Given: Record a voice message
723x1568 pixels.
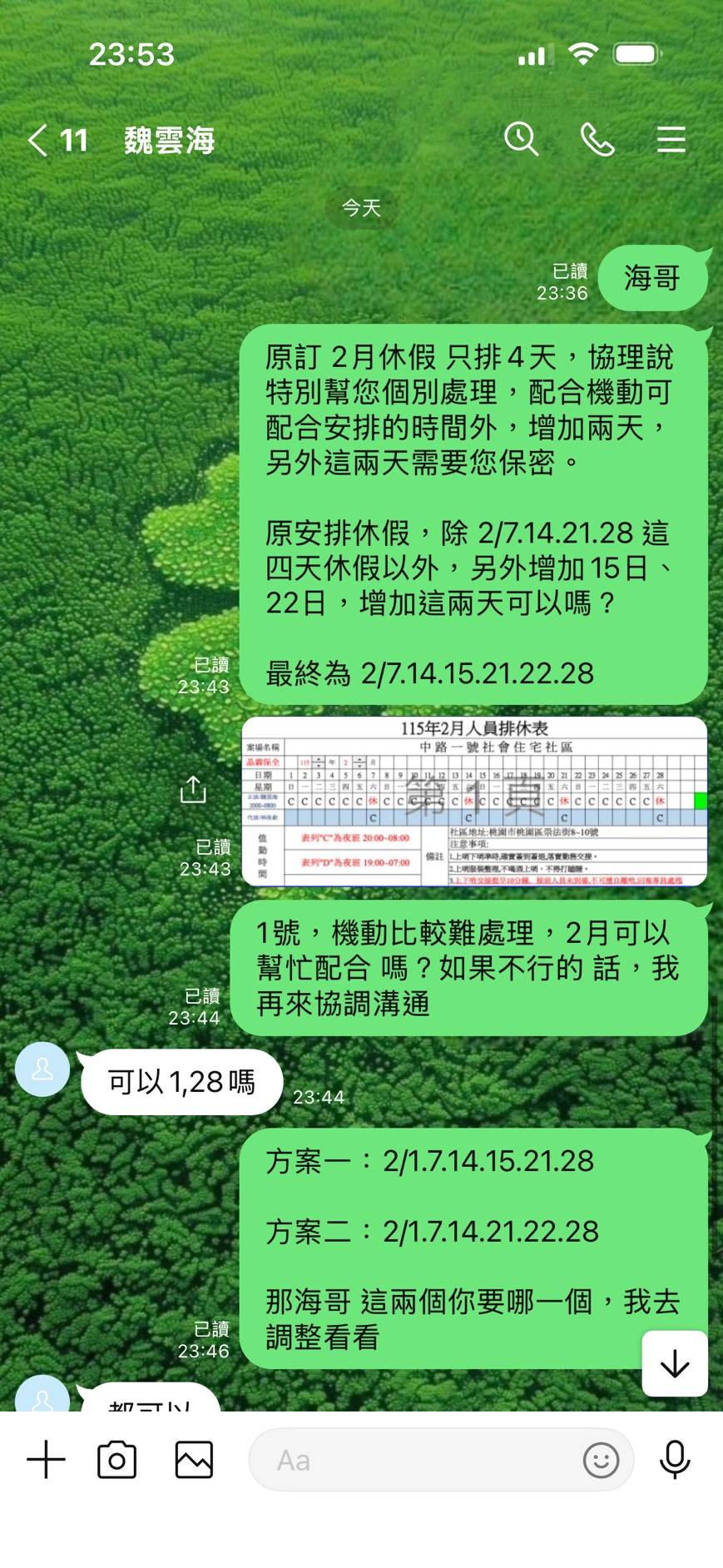Looking at the screenshot, I should (674, 1460).
